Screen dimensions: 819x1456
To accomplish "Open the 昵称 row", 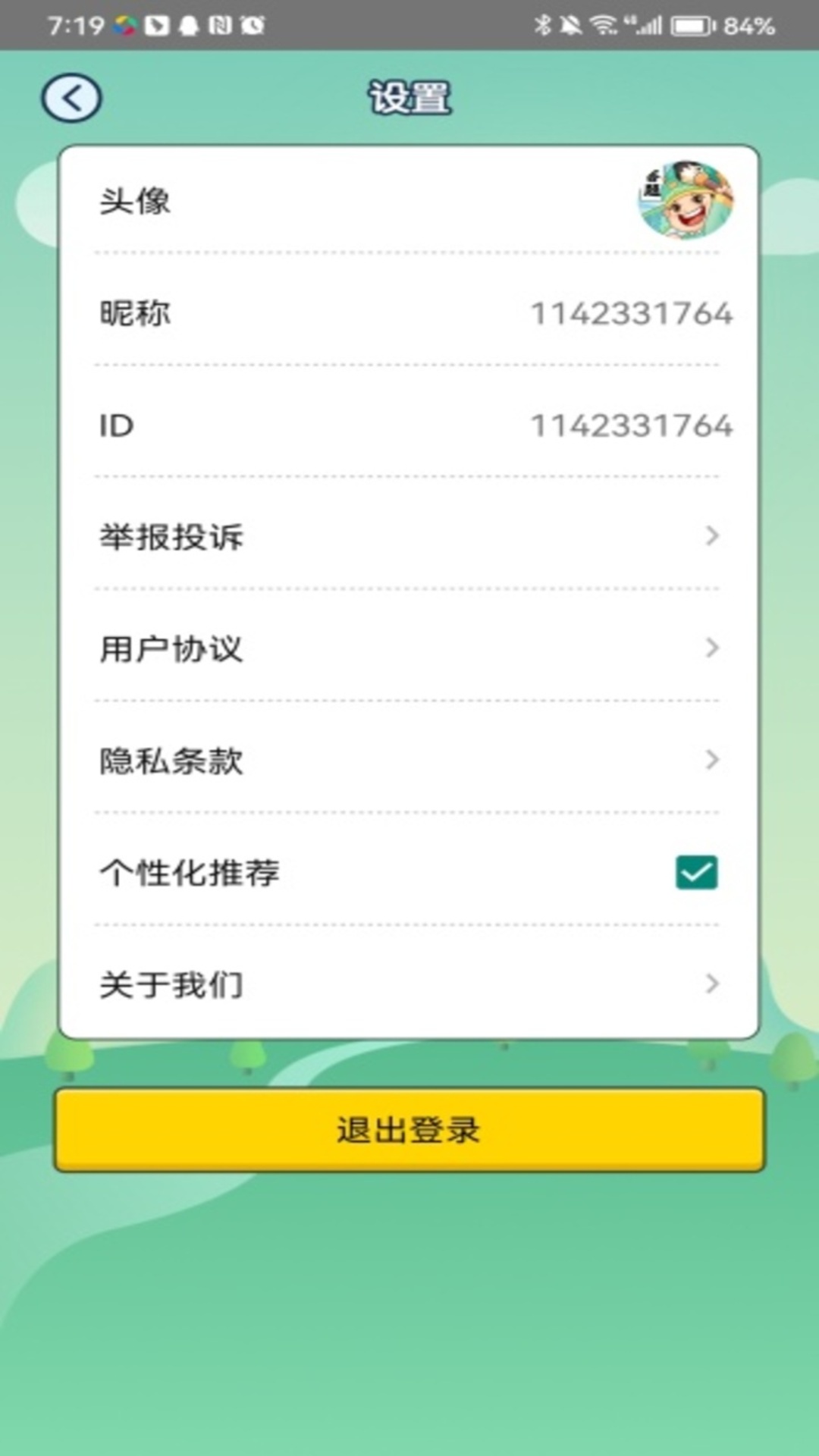I will coord(408,313).
